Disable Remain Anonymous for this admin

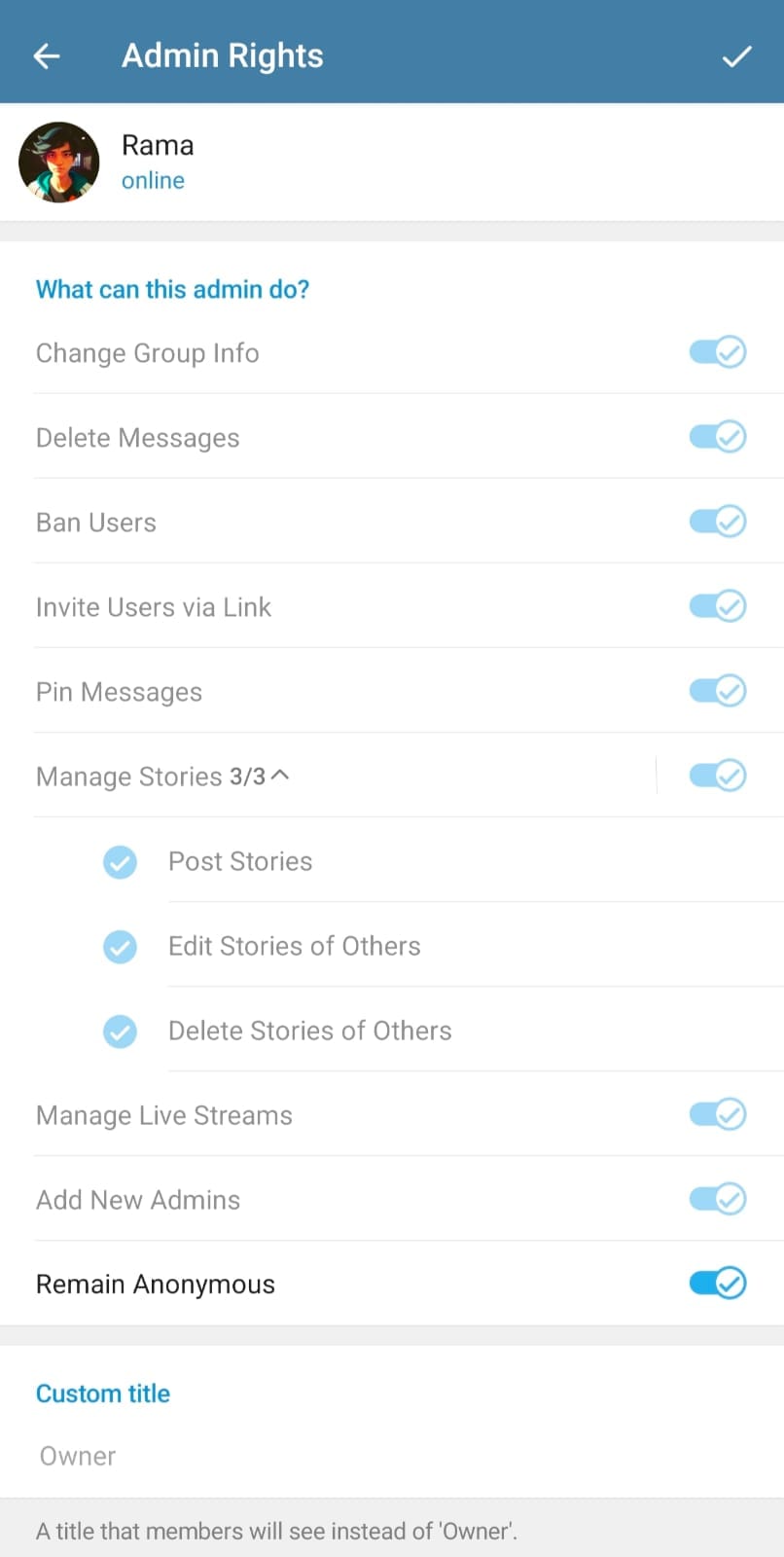(717, 1283)
